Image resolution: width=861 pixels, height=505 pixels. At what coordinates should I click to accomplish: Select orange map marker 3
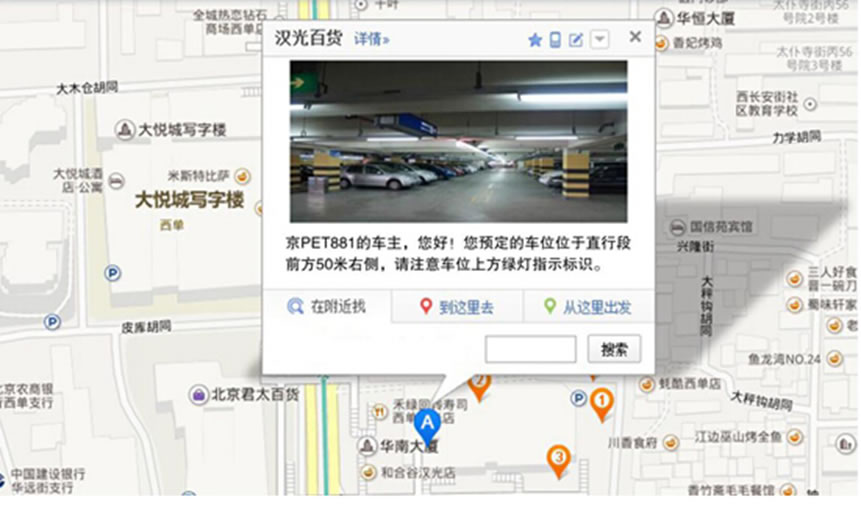pos(559,458)
